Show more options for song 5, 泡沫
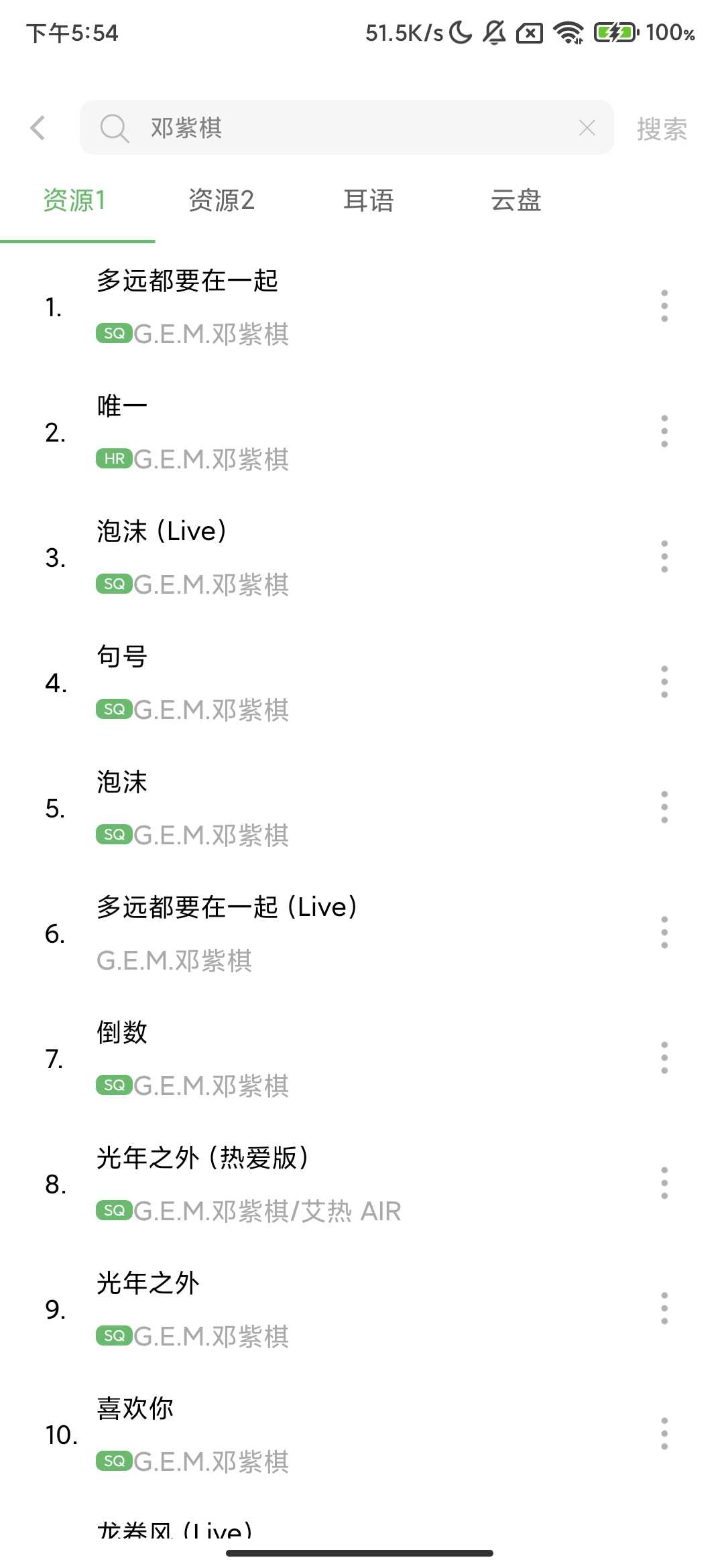The width and height of the screenshot is (724, 1568). (664, 807)
